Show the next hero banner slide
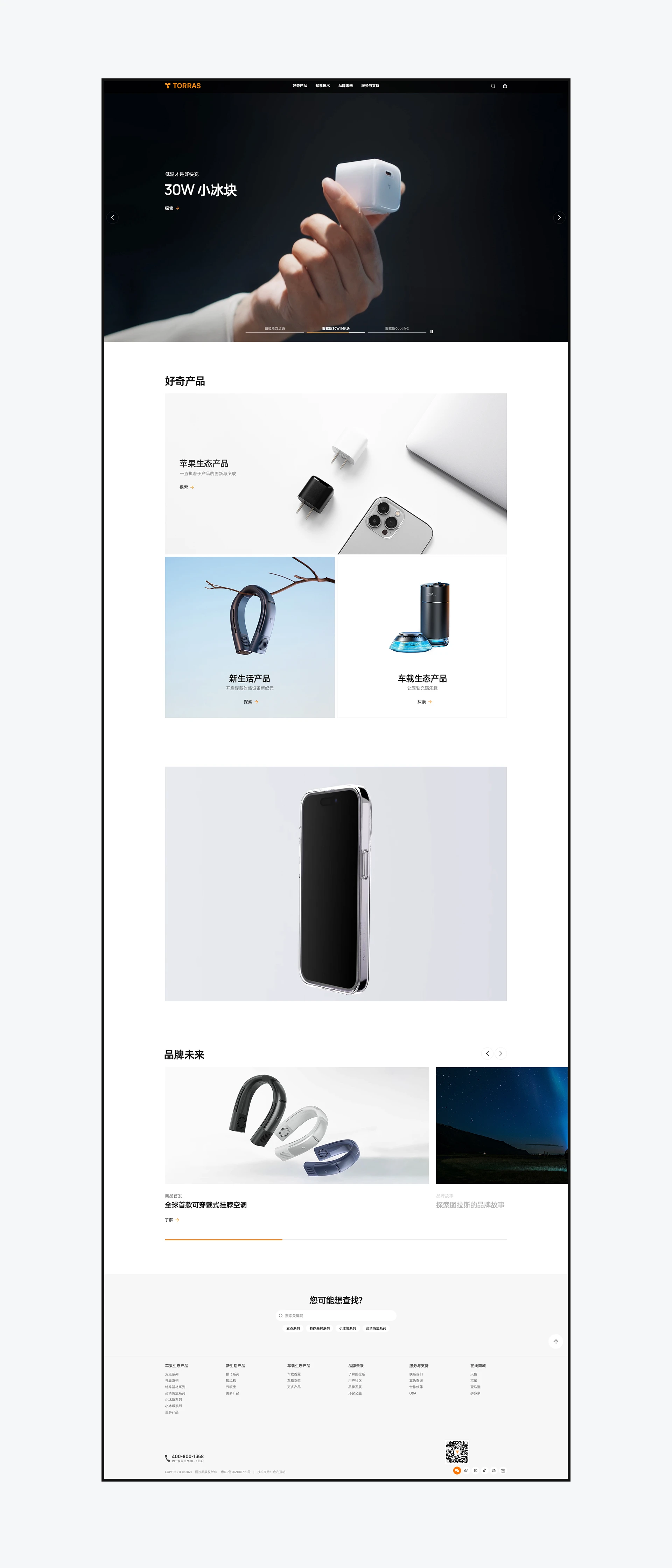Image resolution: width=672 pixels, height=1568 pixels. 559,217
